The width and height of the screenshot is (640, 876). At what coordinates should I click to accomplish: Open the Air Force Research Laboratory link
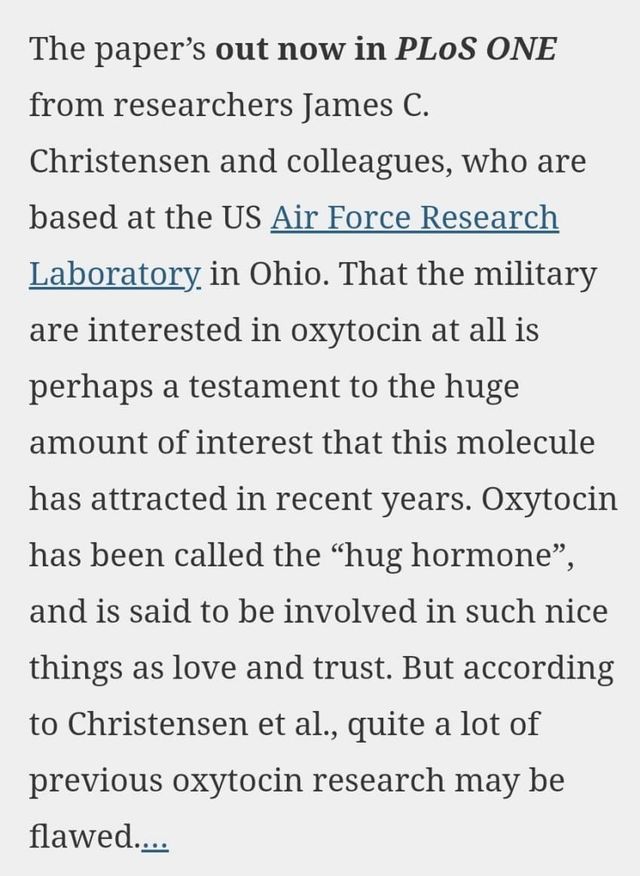click(x=414, y=217)
